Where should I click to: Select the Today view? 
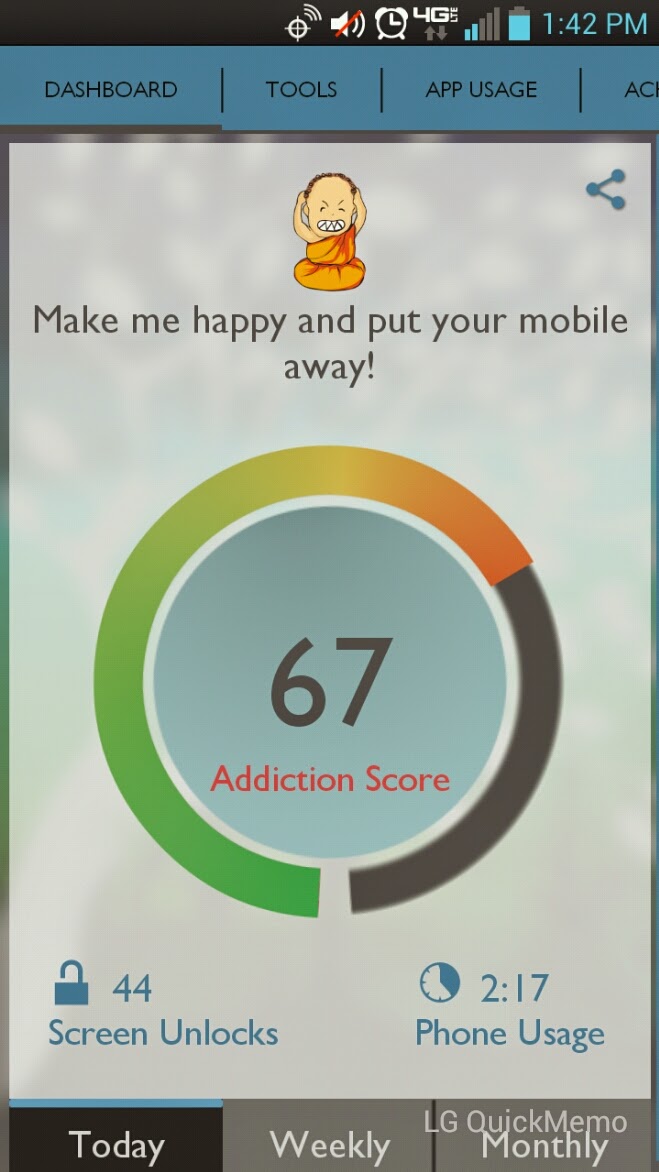click(x=116, y=1144)
